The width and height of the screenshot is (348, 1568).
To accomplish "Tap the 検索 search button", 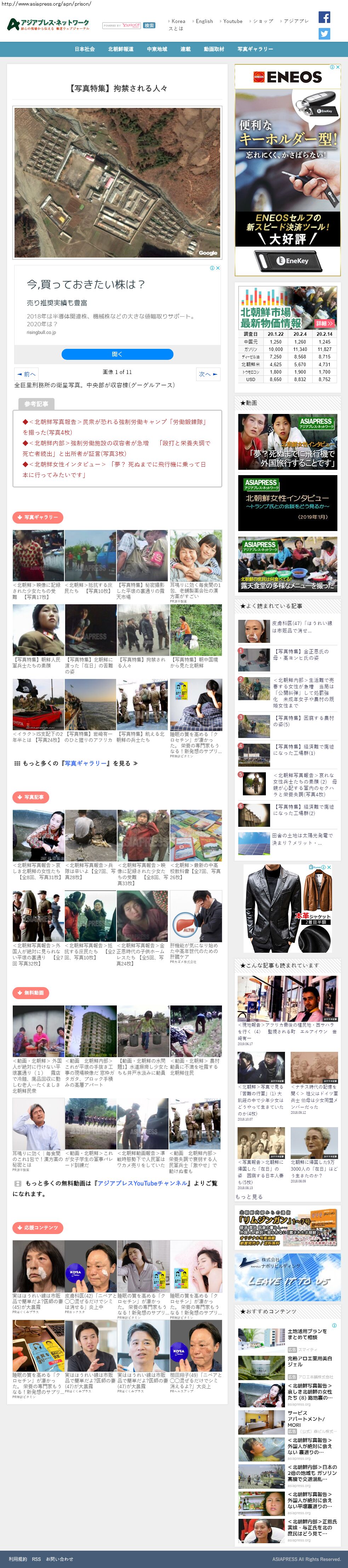I will point(149,25).
